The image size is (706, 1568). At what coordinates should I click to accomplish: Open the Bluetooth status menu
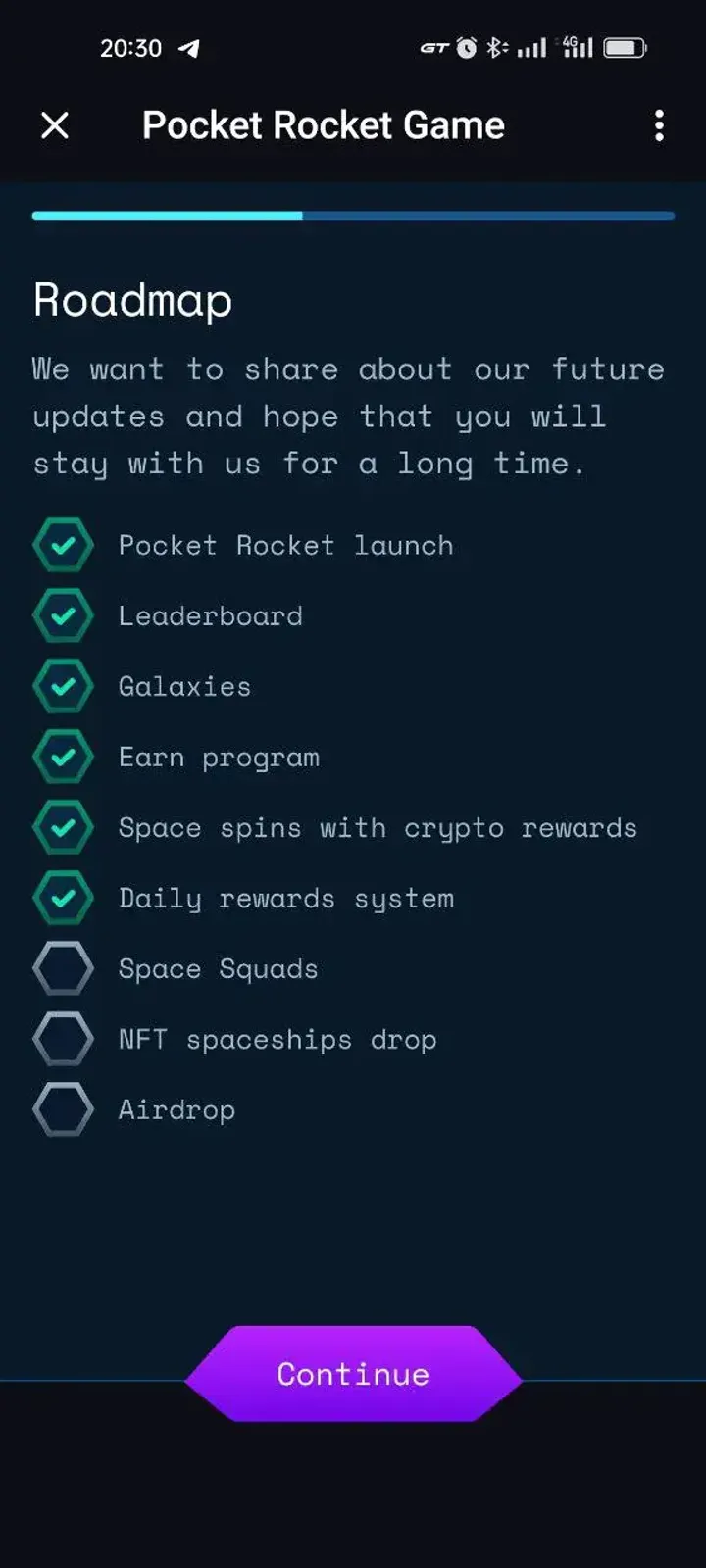click(x=496, y=46)
